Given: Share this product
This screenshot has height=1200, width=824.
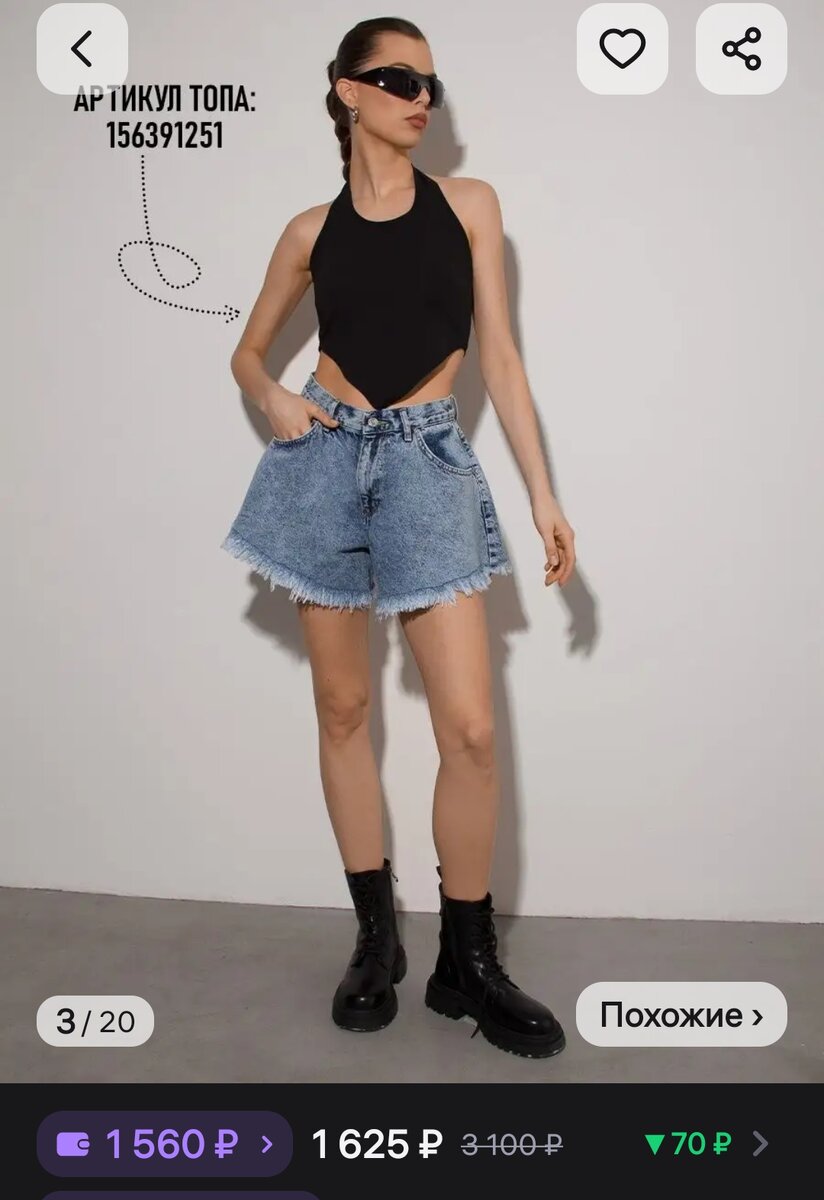Looking at the screenshot, I should 741,49.
